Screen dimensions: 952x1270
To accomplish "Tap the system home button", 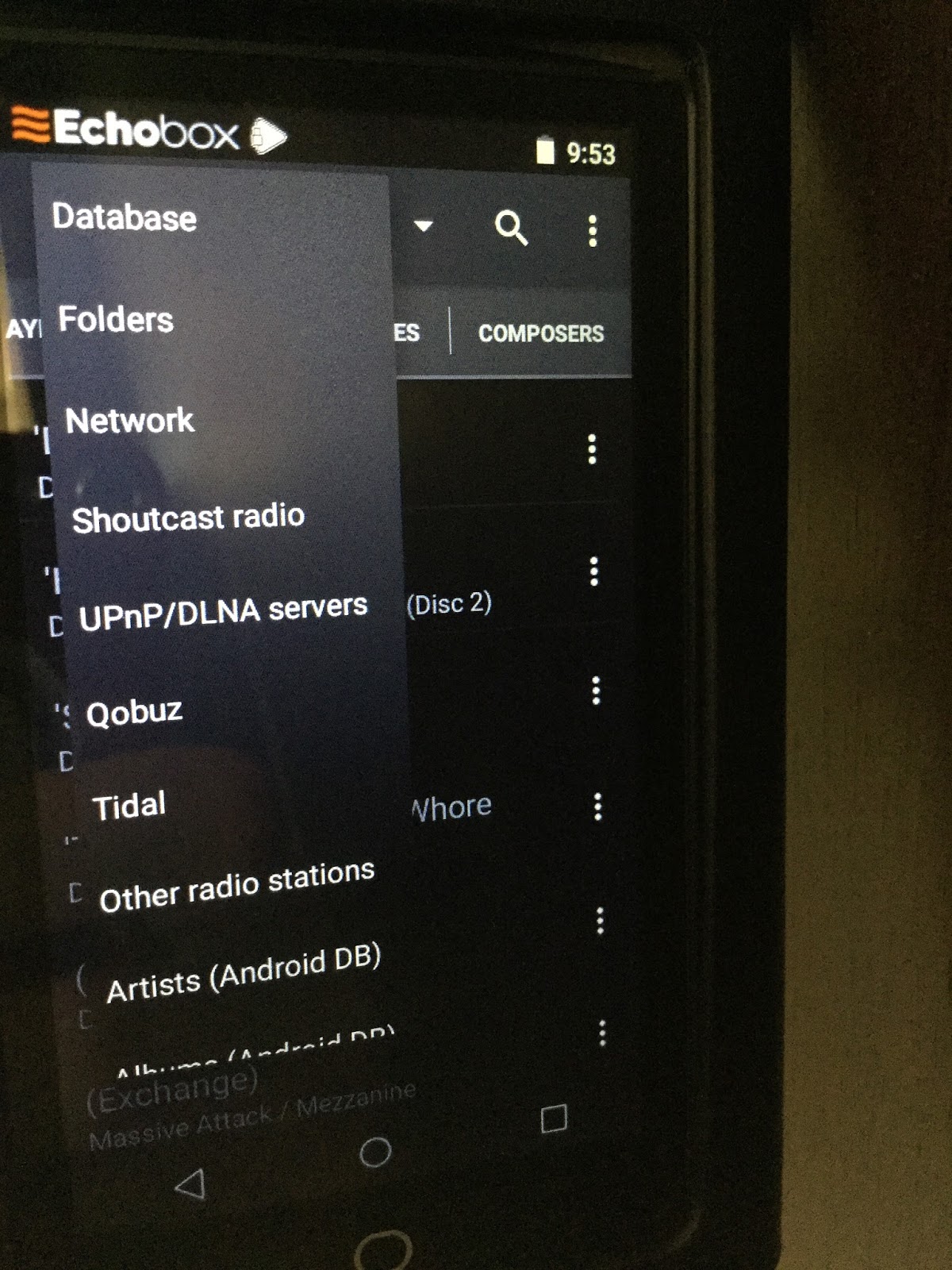I will pyautogui.click(x=374, y=1152).
